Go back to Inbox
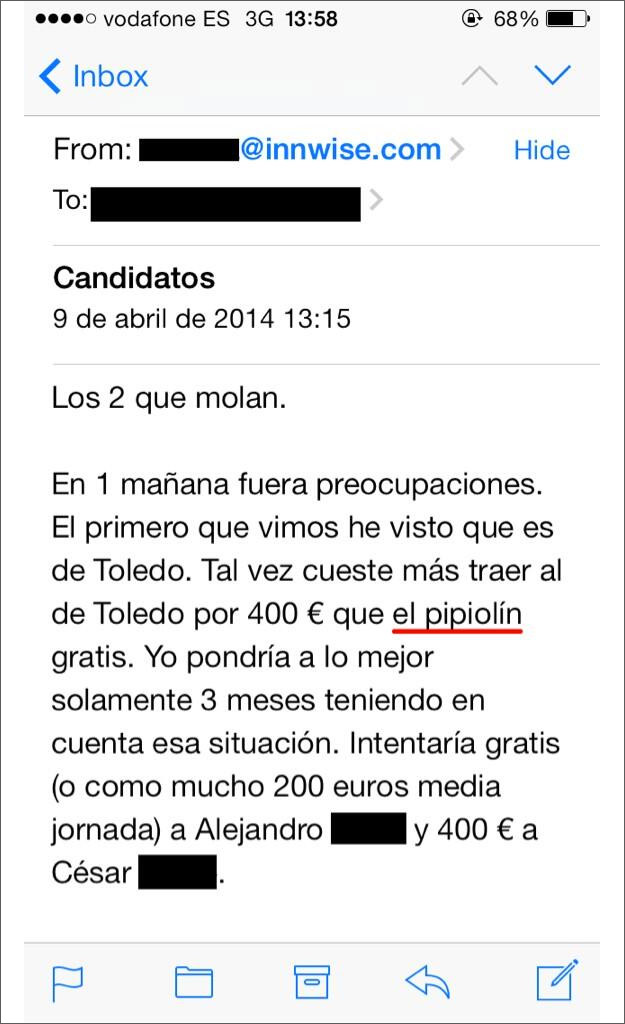 tap(93, 77)
